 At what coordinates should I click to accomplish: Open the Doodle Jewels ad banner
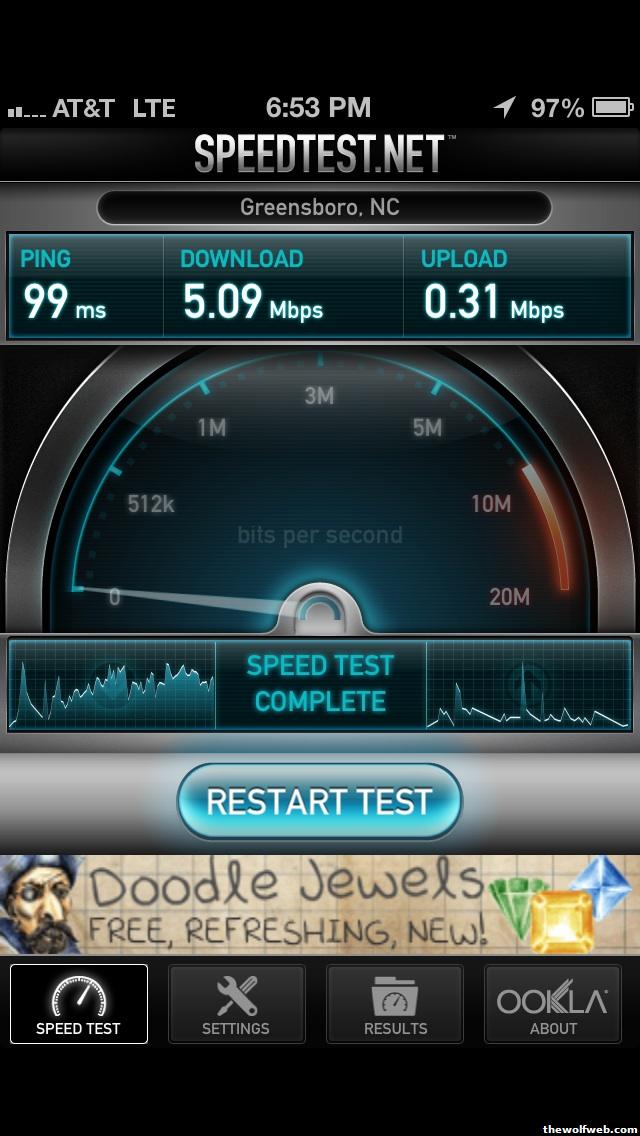pos(320,904)
